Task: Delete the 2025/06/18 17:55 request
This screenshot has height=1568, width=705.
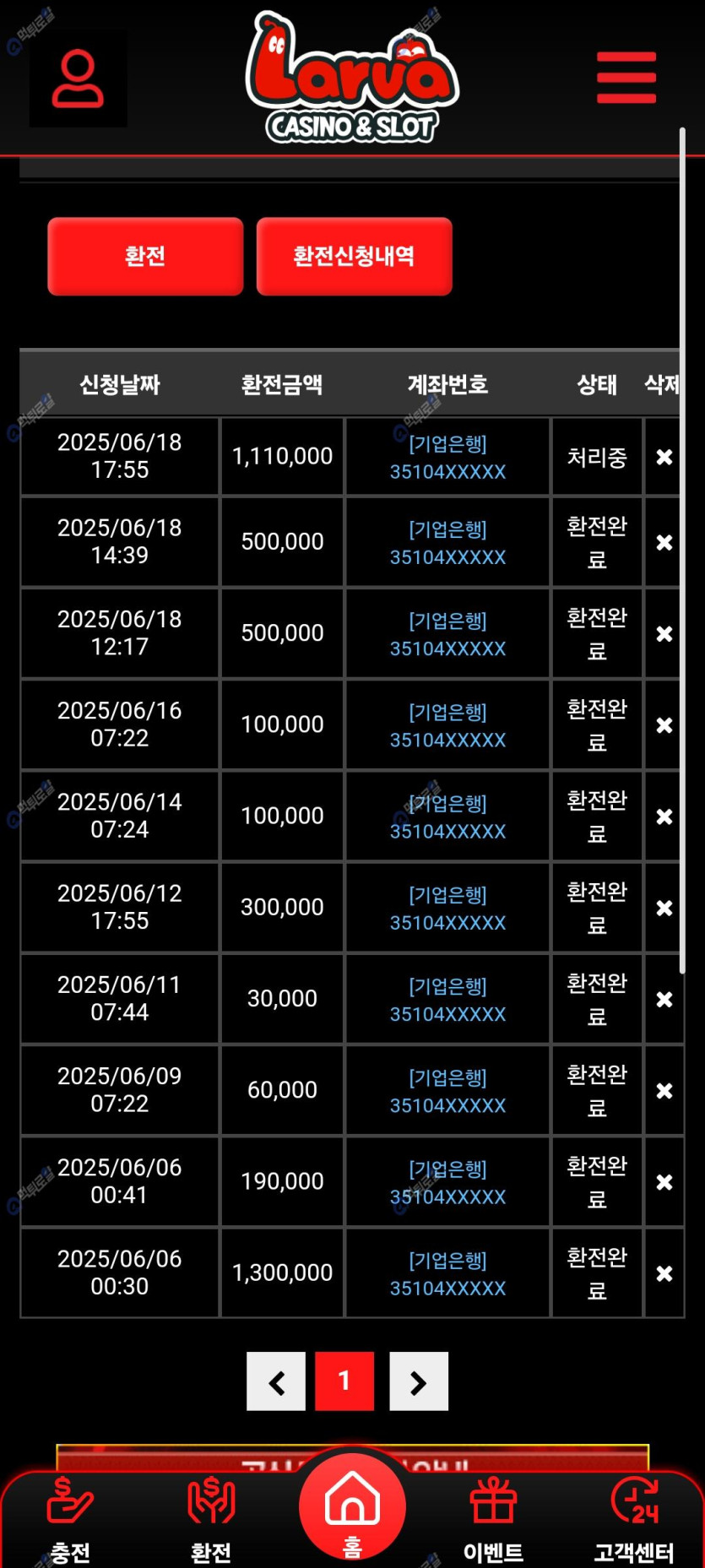Action: [664, 457]
